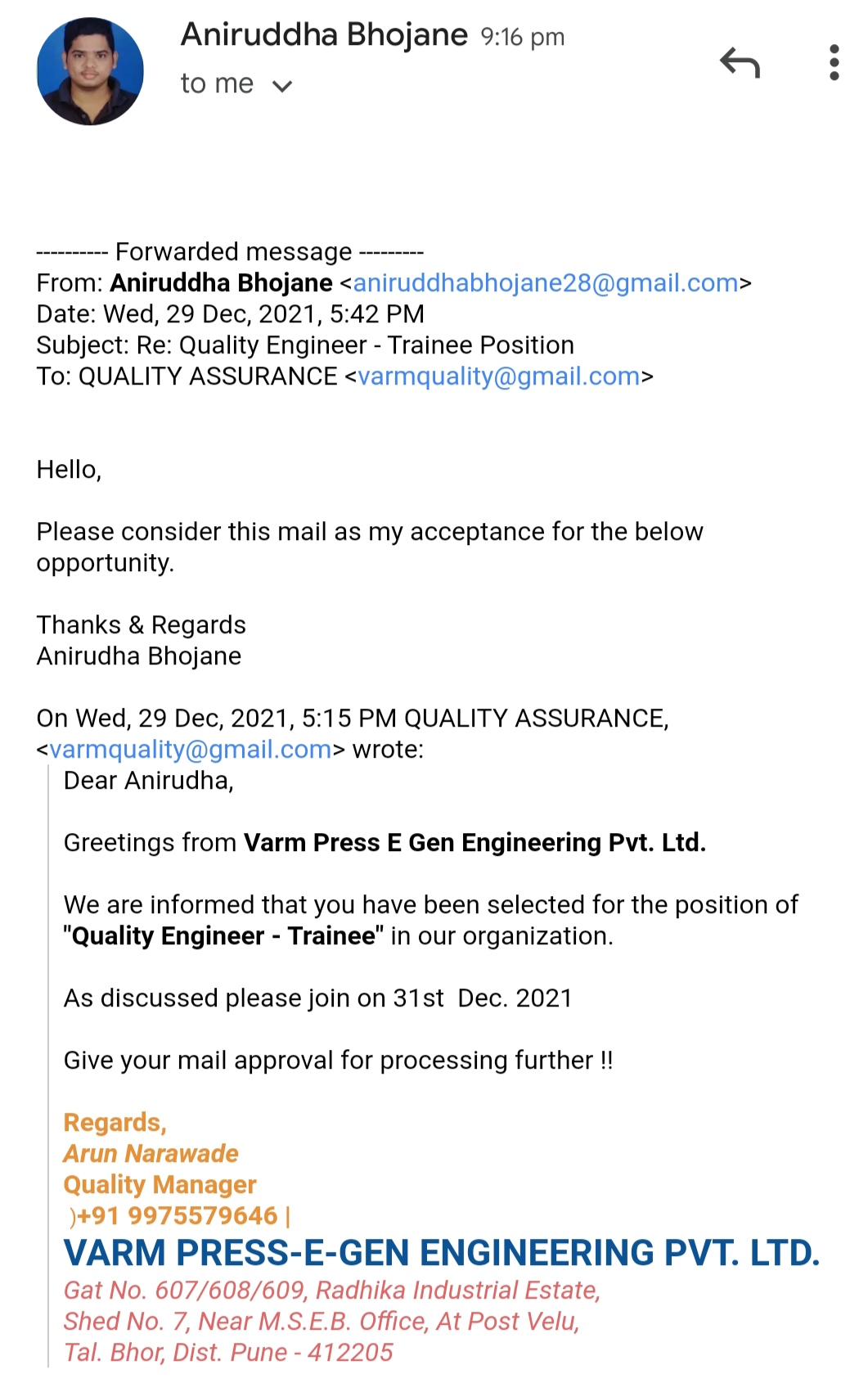Reply to Aniruddha Bhojane's email
The image size is (868, 1383).
click(x=740, y=63)
